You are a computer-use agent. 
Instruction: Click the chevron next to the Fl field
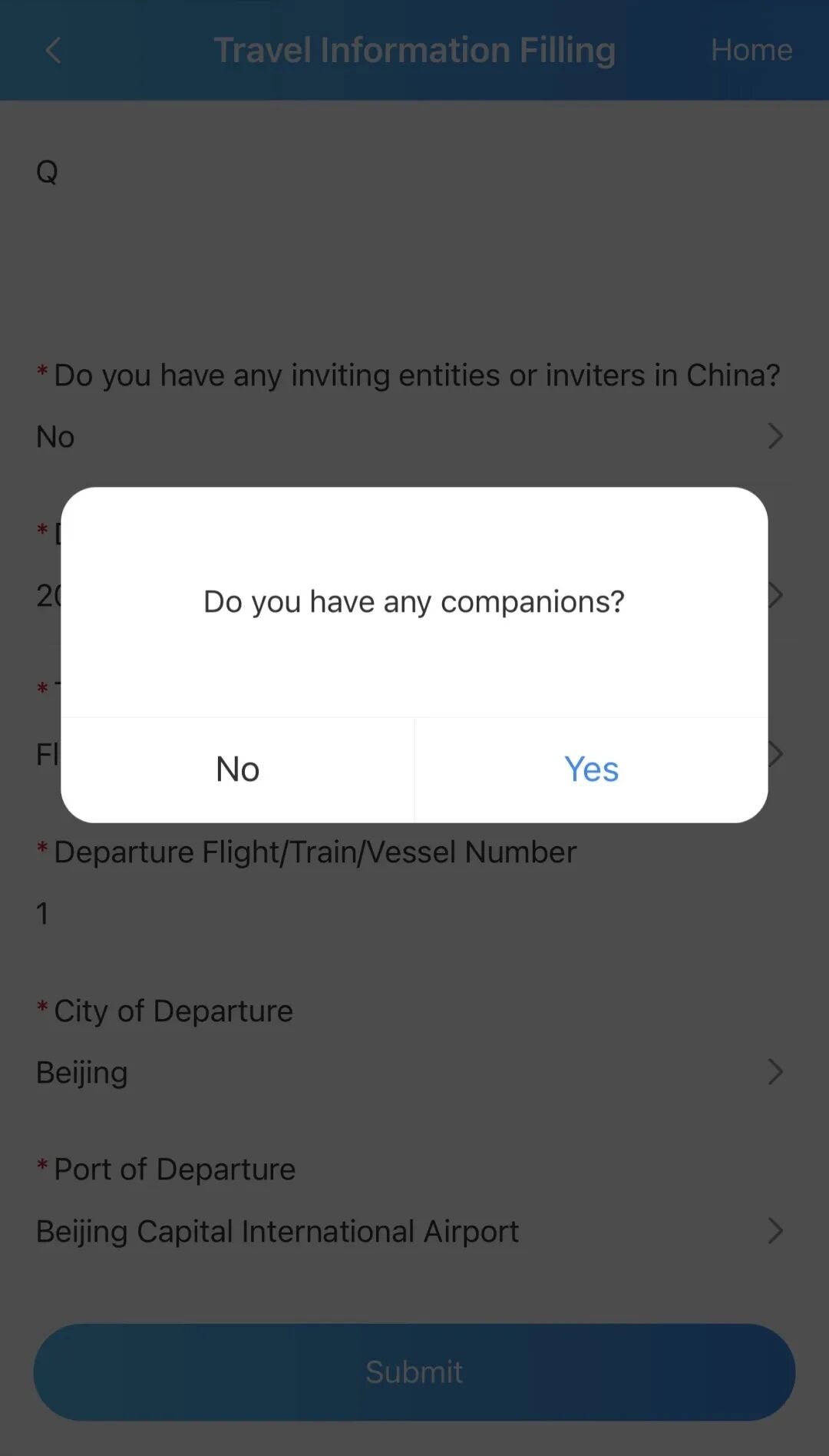click(775, 754)
